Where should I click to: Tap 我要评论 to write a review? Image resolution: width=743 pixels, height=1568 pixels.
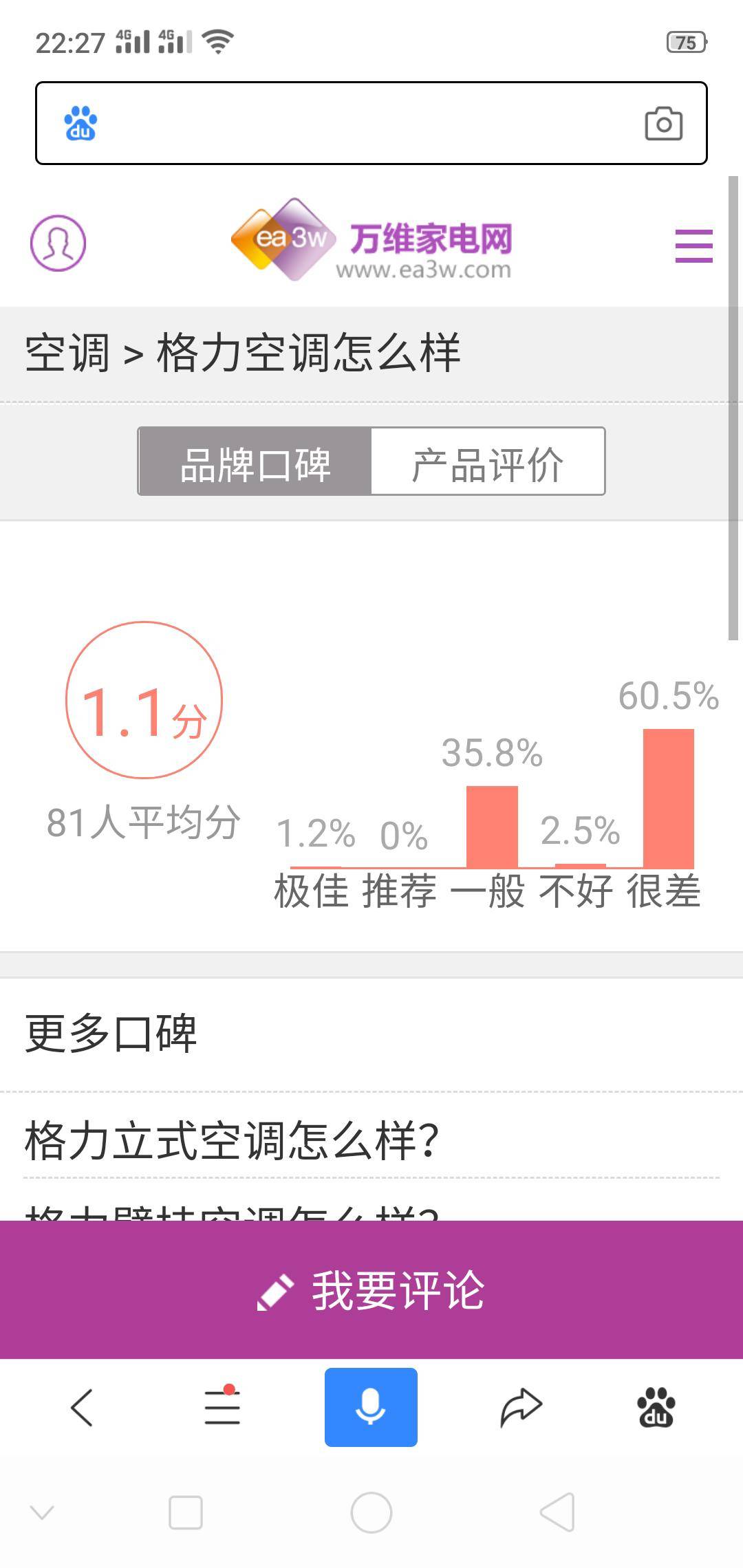pos(371,1290)
